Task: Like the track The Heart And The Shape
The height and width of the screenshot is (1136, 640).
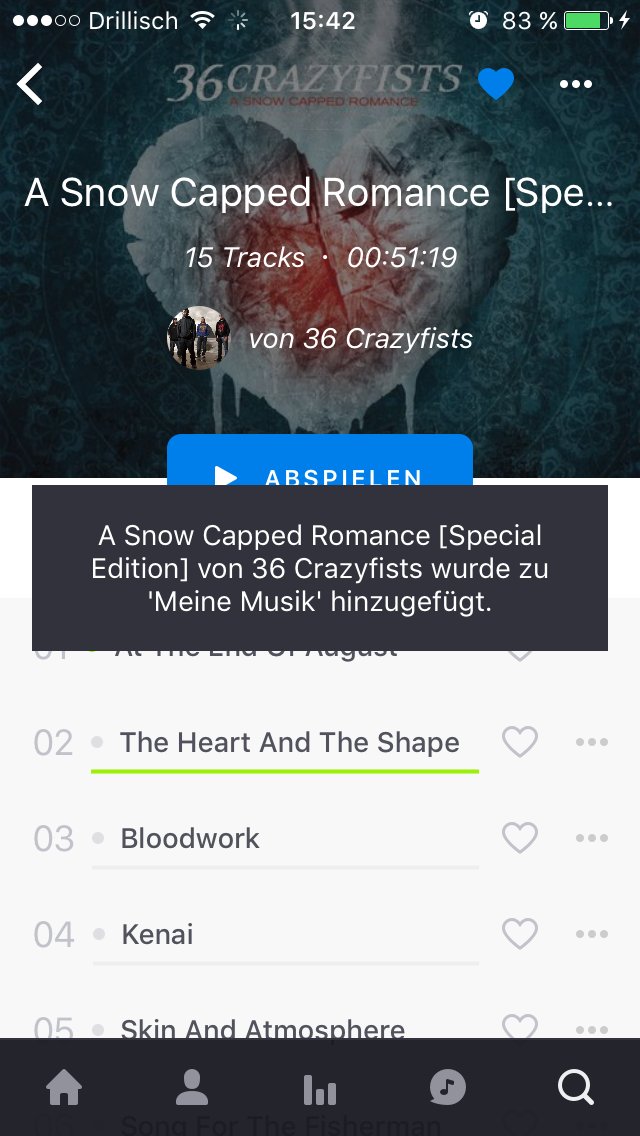Action: (x=520, y=742)
